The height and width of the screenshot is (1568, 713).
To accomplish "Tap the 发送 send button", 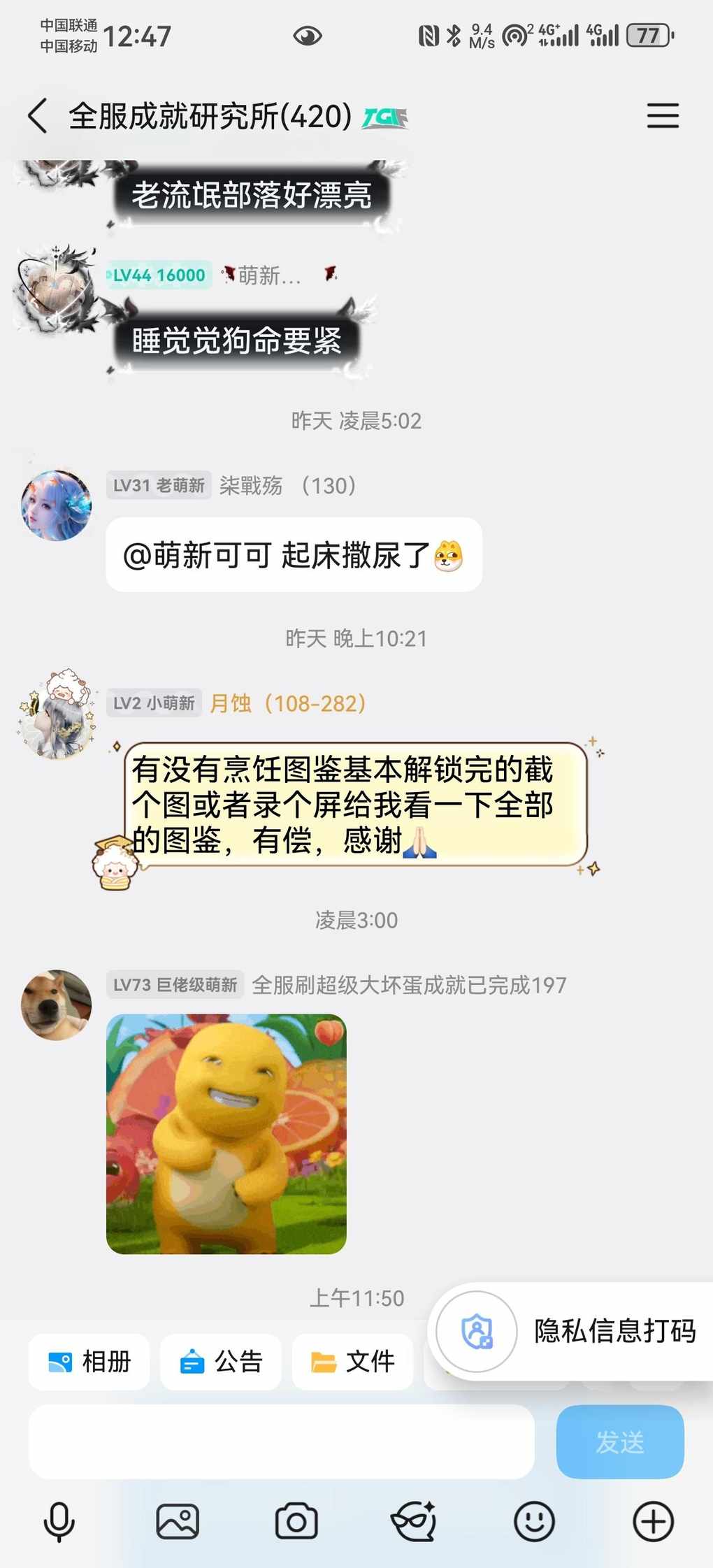I will (x=619, y=1441).
